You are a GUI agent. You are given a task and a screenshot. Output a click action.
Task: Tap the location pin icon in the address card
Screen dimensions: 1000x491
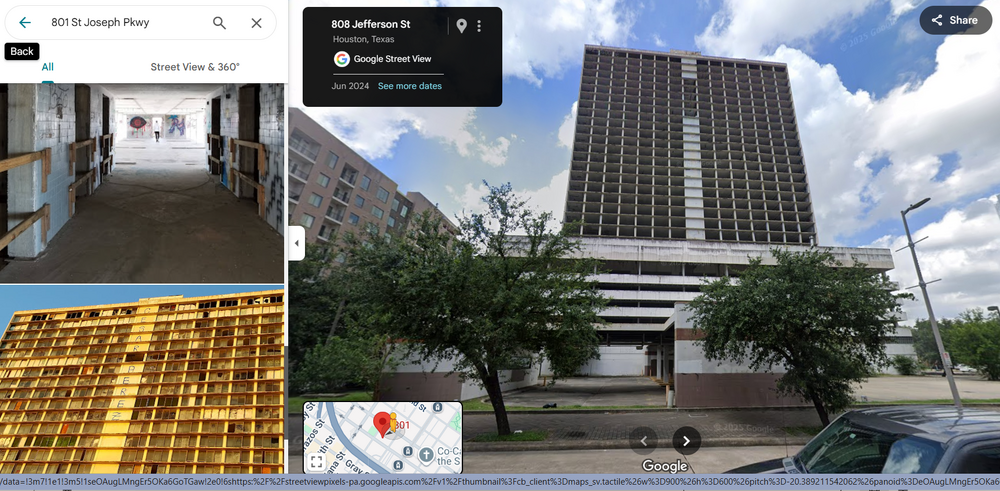click(461, 26)
